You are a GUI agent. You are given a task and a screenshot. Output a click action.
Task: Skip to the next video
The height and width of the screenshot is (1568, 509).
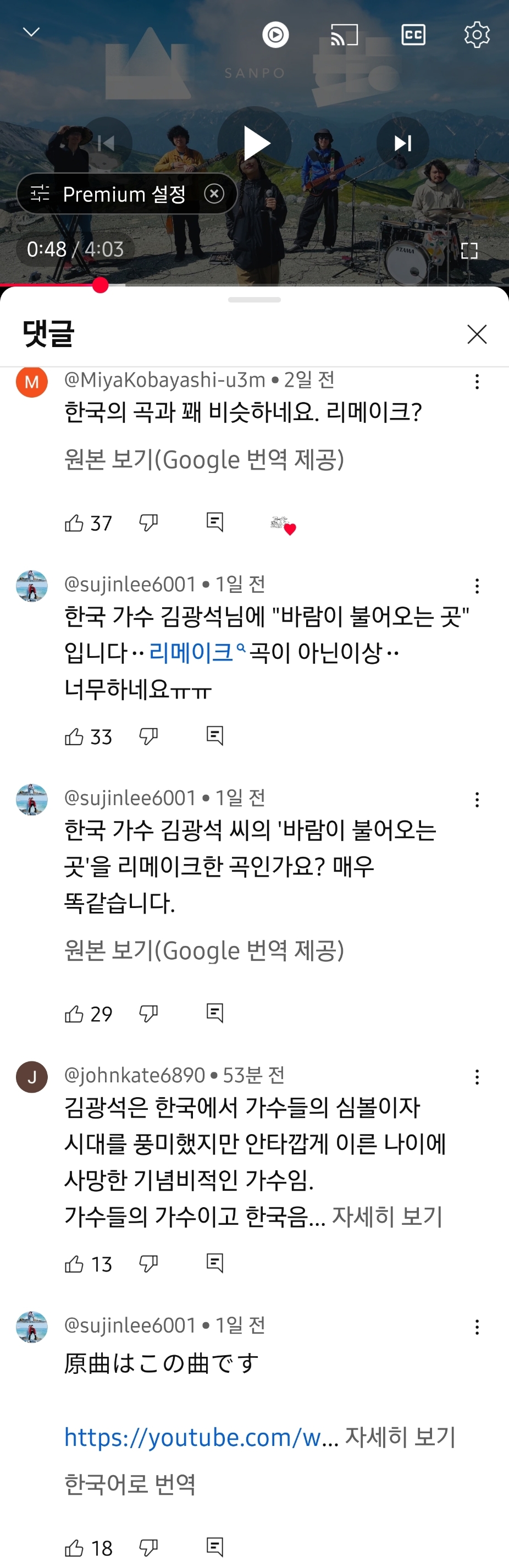(402, 144)
